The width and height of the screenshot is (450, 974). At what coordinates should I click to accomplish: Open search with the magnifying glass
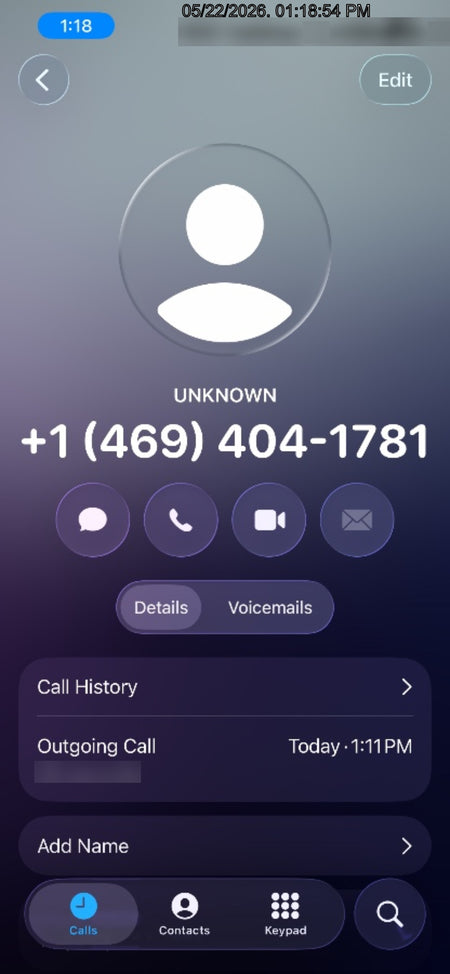pyautogui.click(x=390, y=914)
